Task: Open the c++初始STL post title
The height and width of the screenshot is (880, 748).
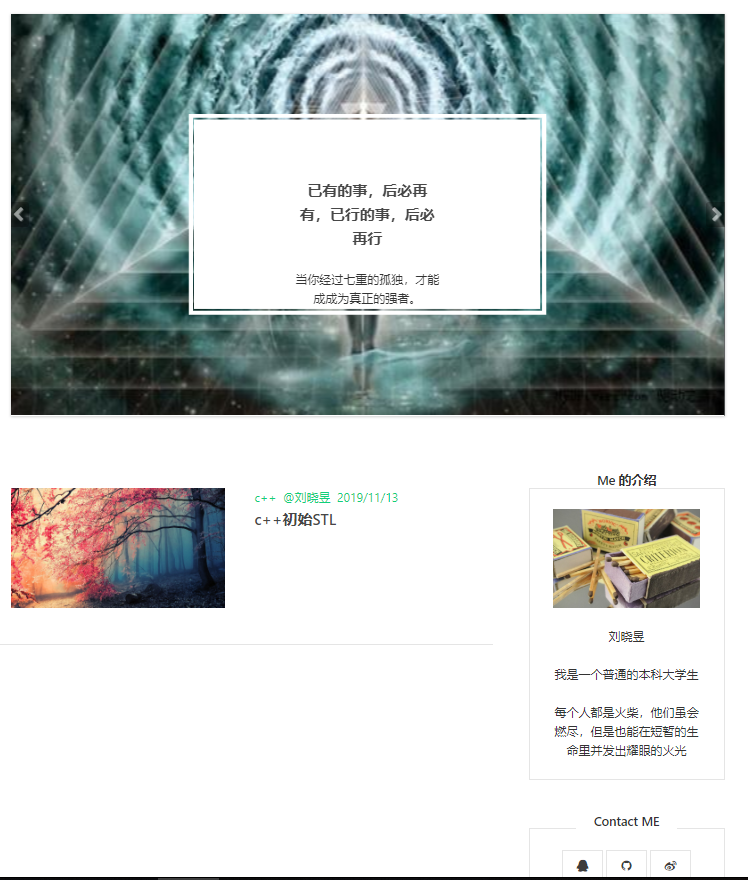Action: [x=295, y=520]
